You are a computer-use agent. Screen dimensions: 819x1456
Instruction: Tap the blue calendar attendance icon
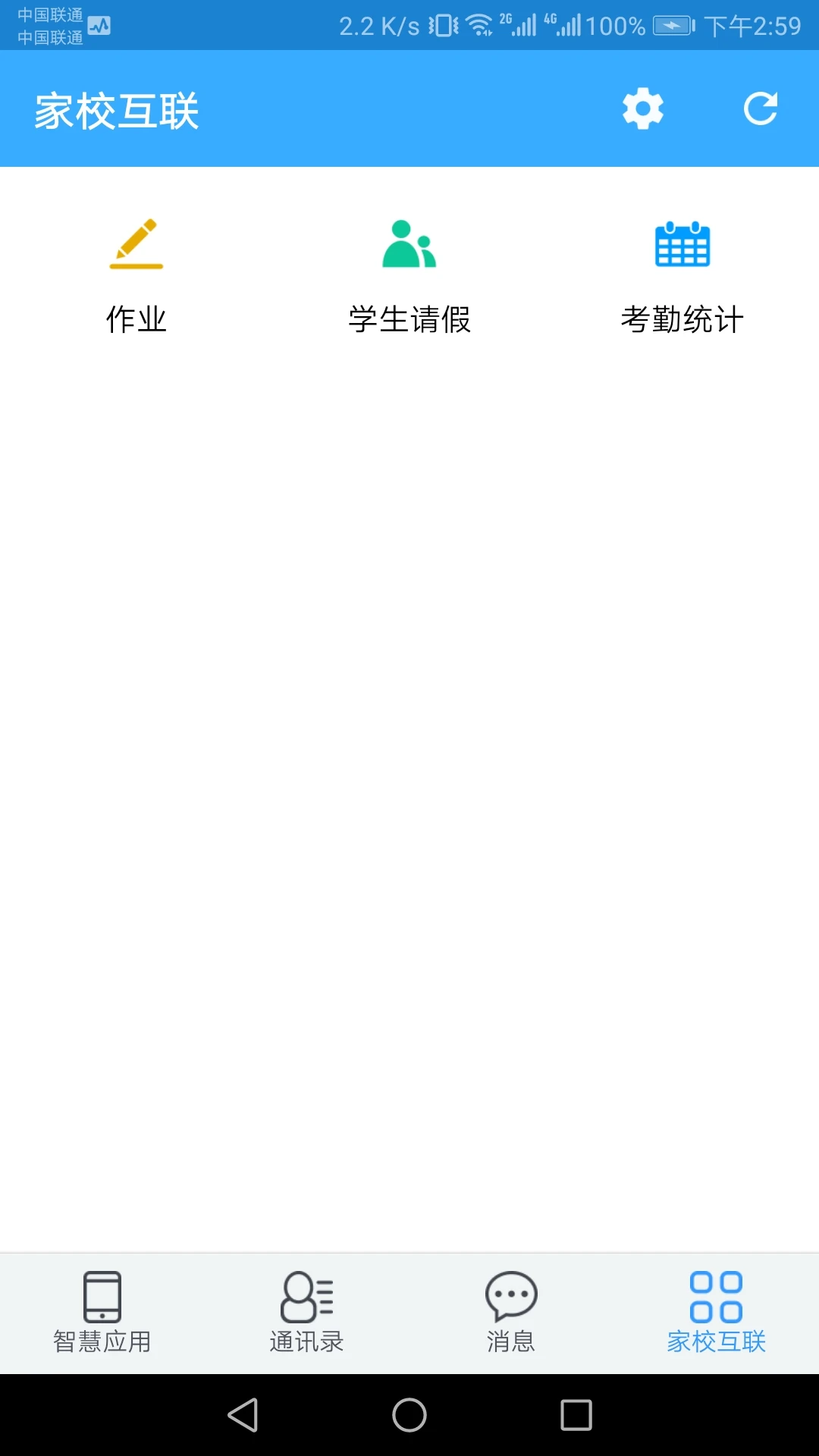[x=682, y=243]
